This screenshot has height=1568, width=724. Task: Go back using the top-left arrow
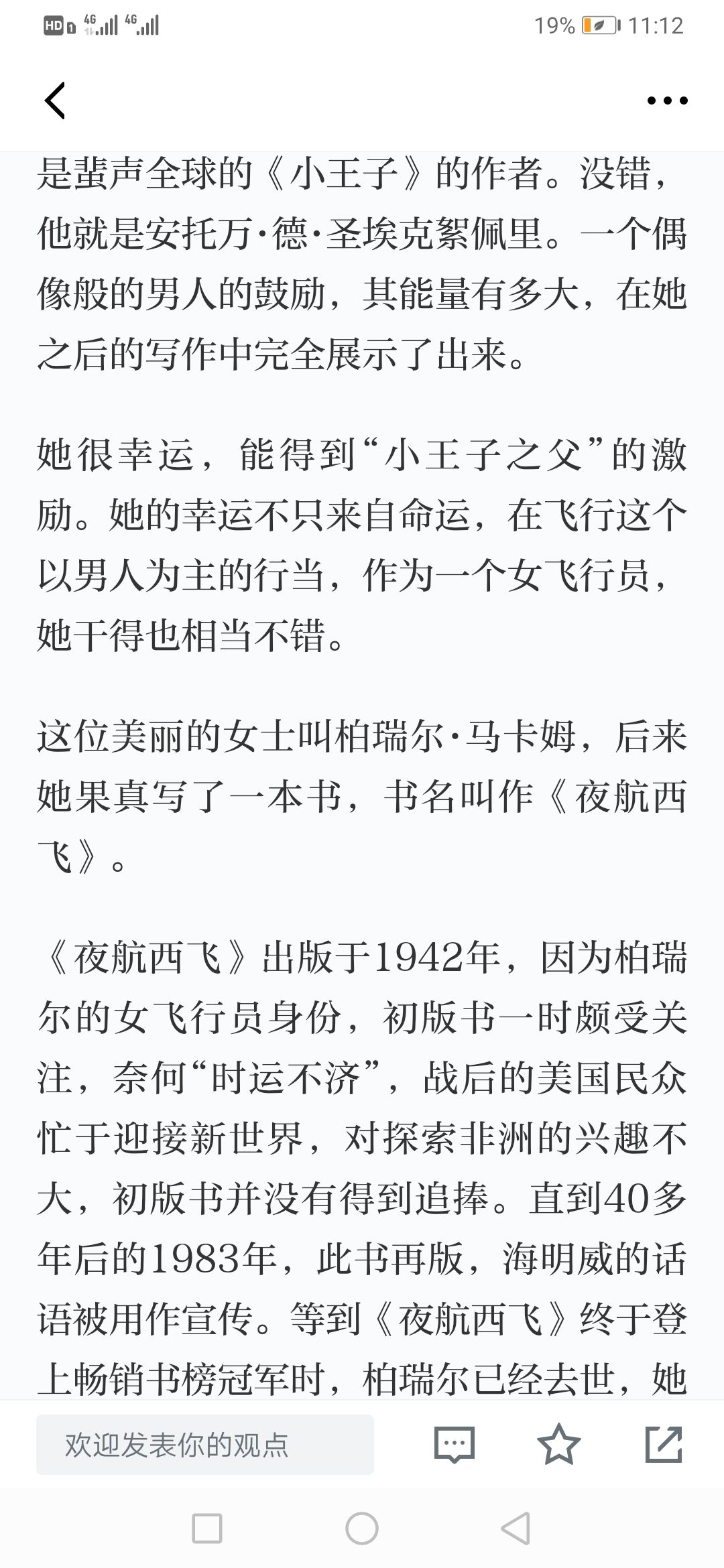[55, 101]
